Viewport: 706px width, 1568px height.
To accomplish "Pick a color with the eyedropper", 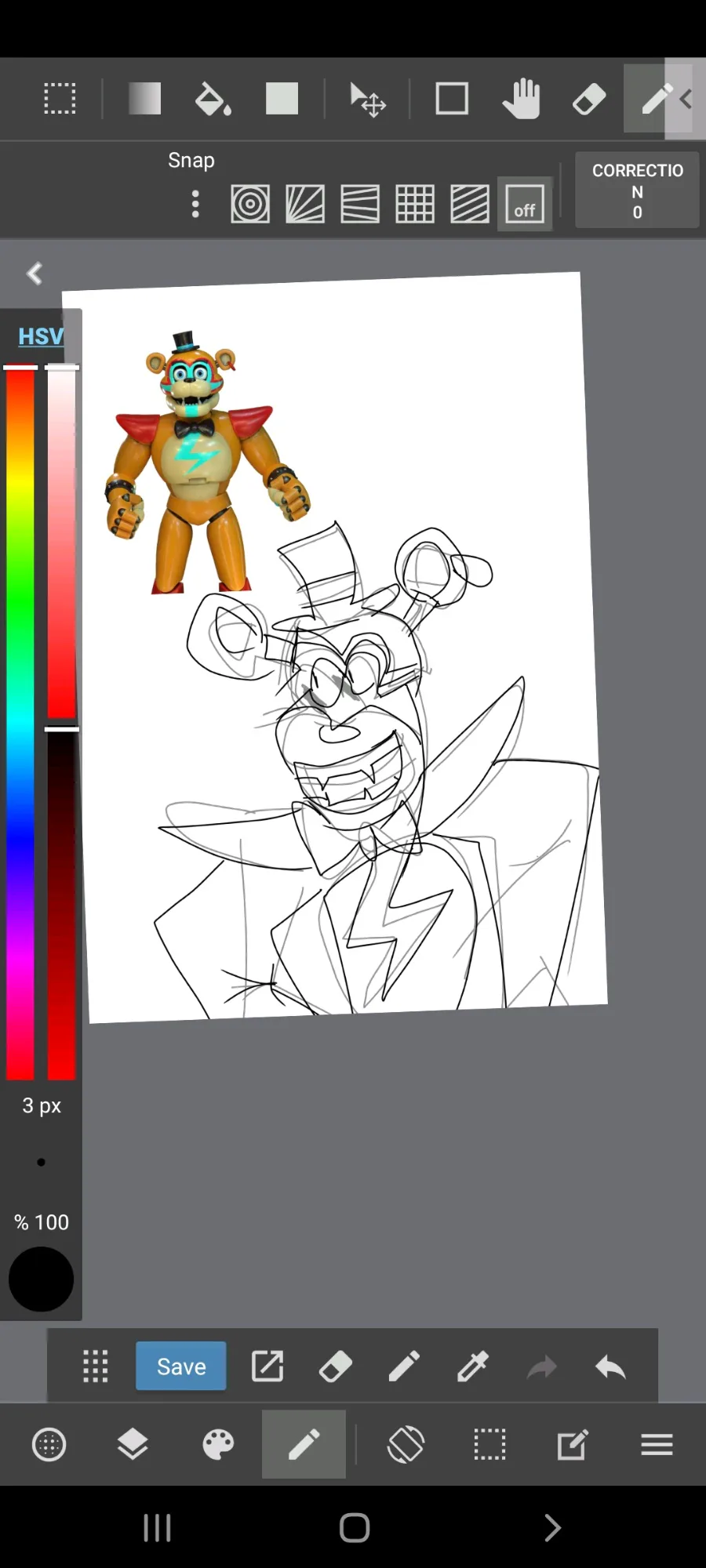I will 473,1367.
